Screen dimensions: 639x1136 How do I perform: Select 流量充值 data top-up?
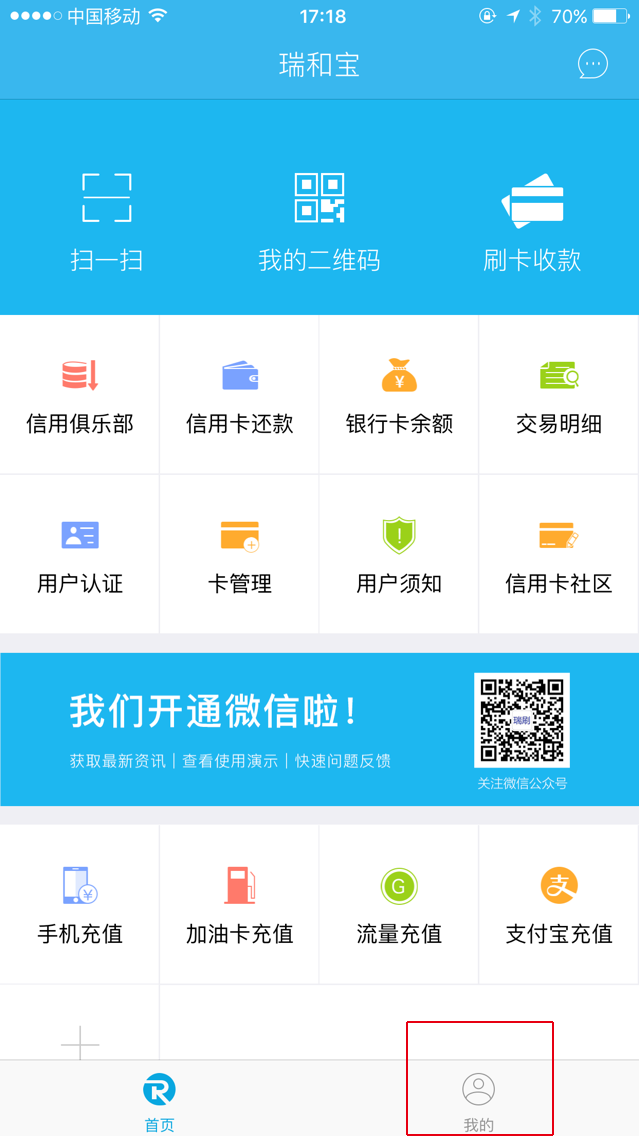coord(399,906)
